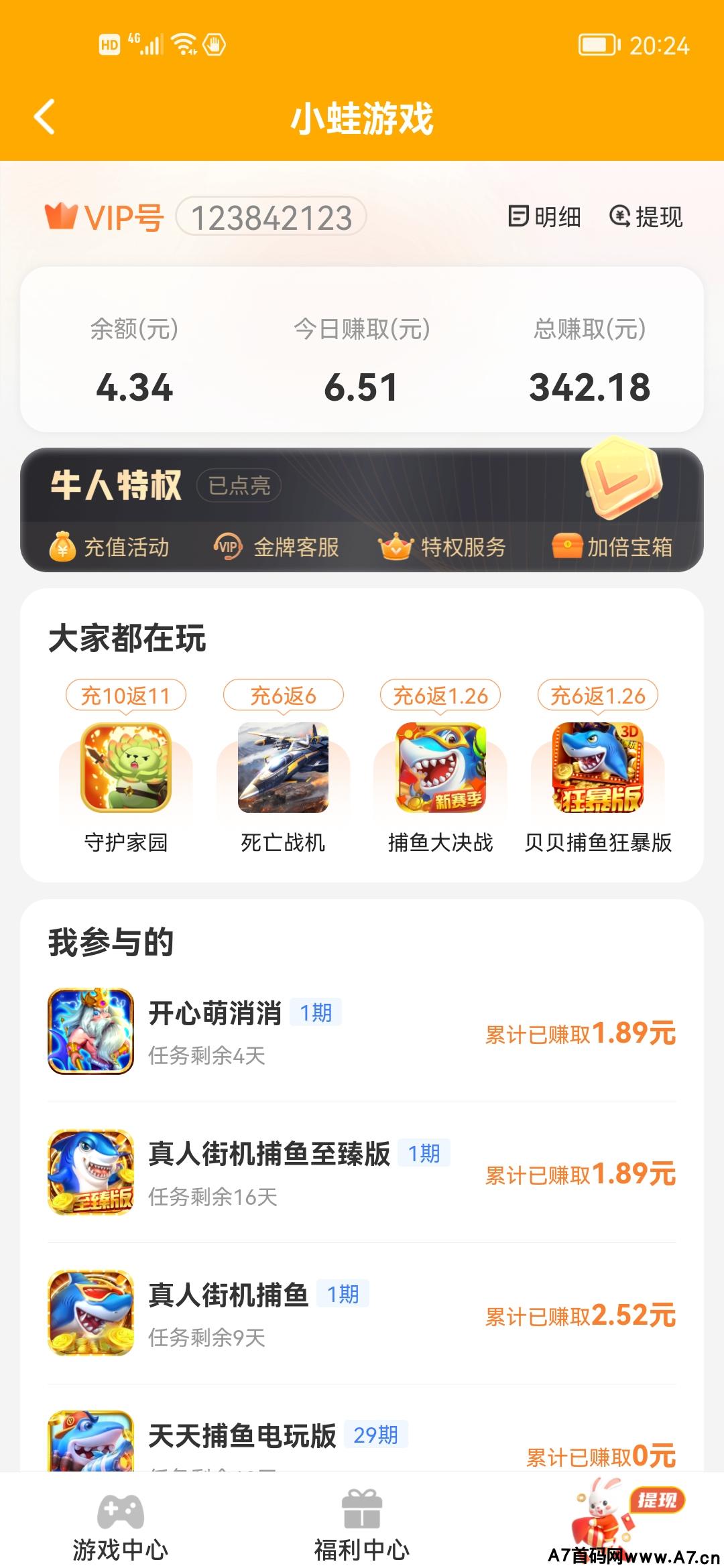Tap 提现 next to the VIP number

point(646,217)
